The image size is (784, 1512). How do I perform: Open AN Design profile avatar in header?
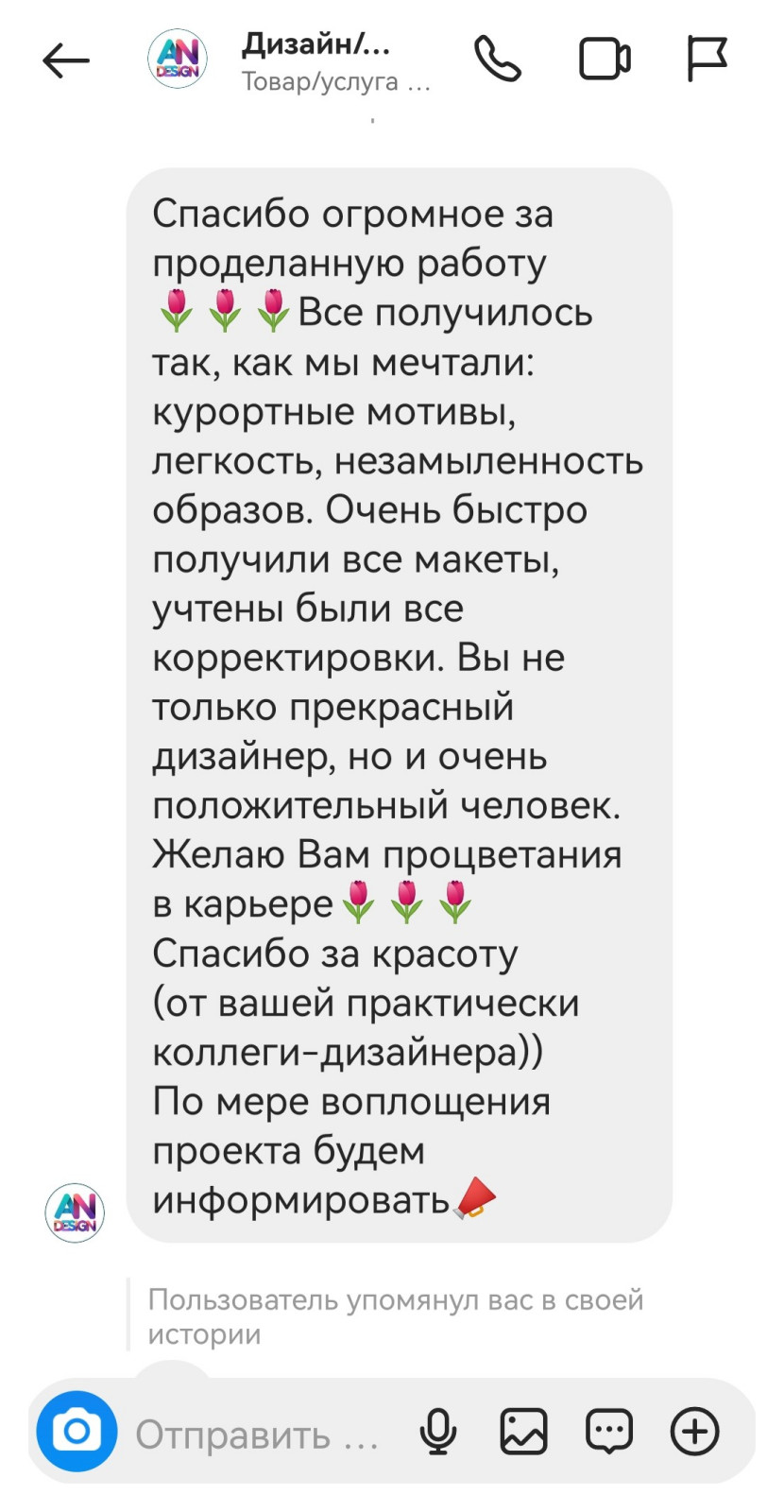[x=177, y=59]
